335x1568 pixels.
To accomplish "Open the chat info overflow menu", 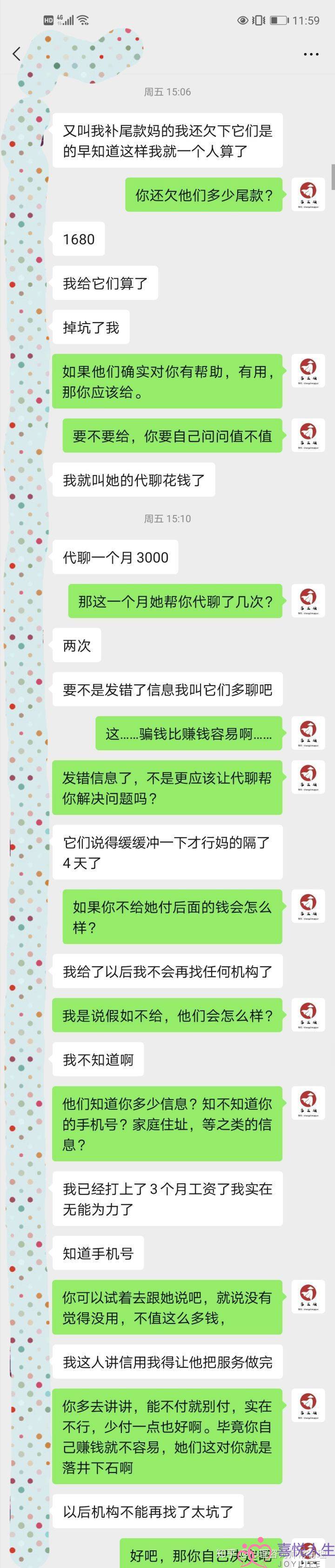I will pyautogui.click(x=311, y=54).
